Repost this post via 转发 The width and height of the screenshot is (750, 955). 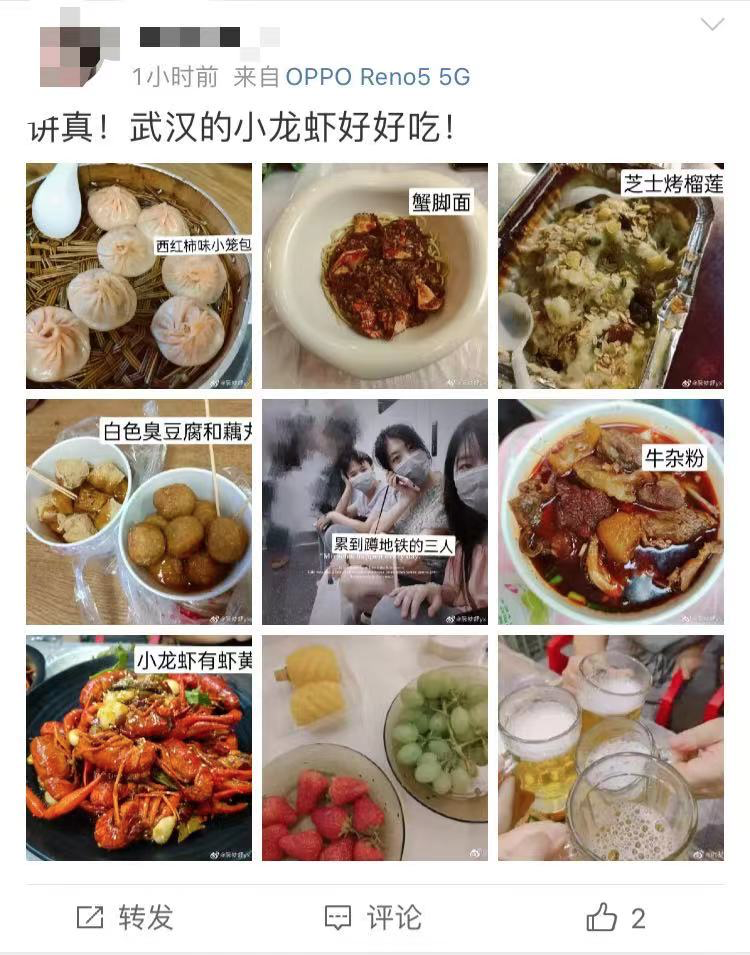click(125, 917)
